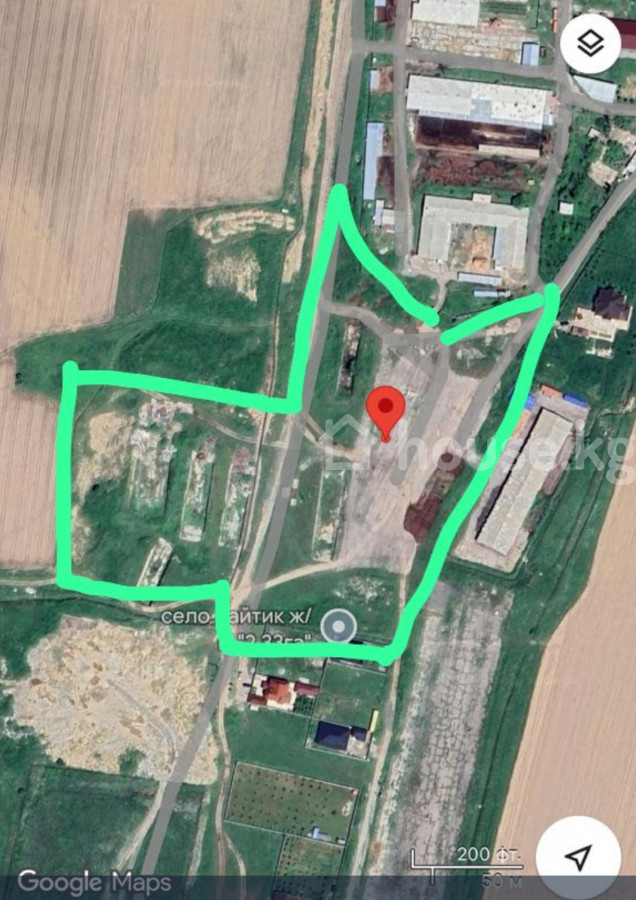
Task: Center map on my location
Action: click(579, 857)
